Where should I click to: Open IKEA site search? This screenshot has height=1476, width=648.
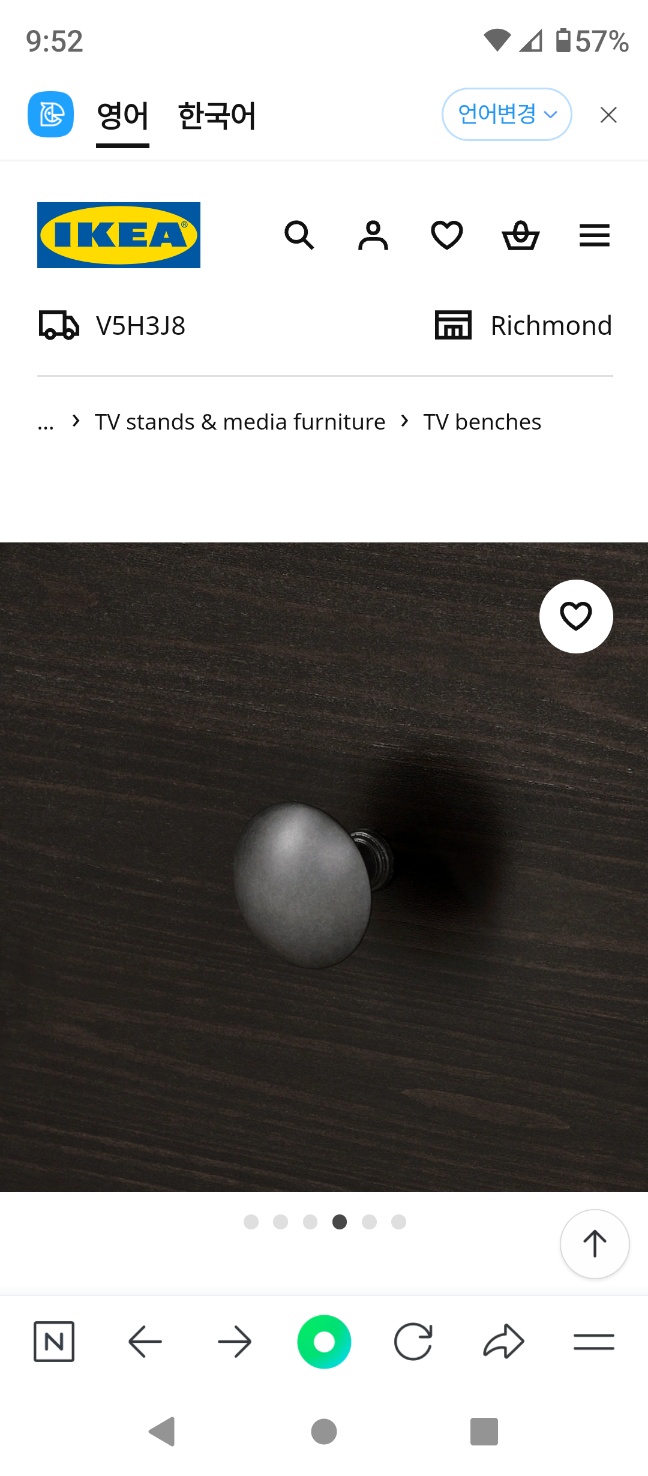pyautogui.click(x=299, y=236)
